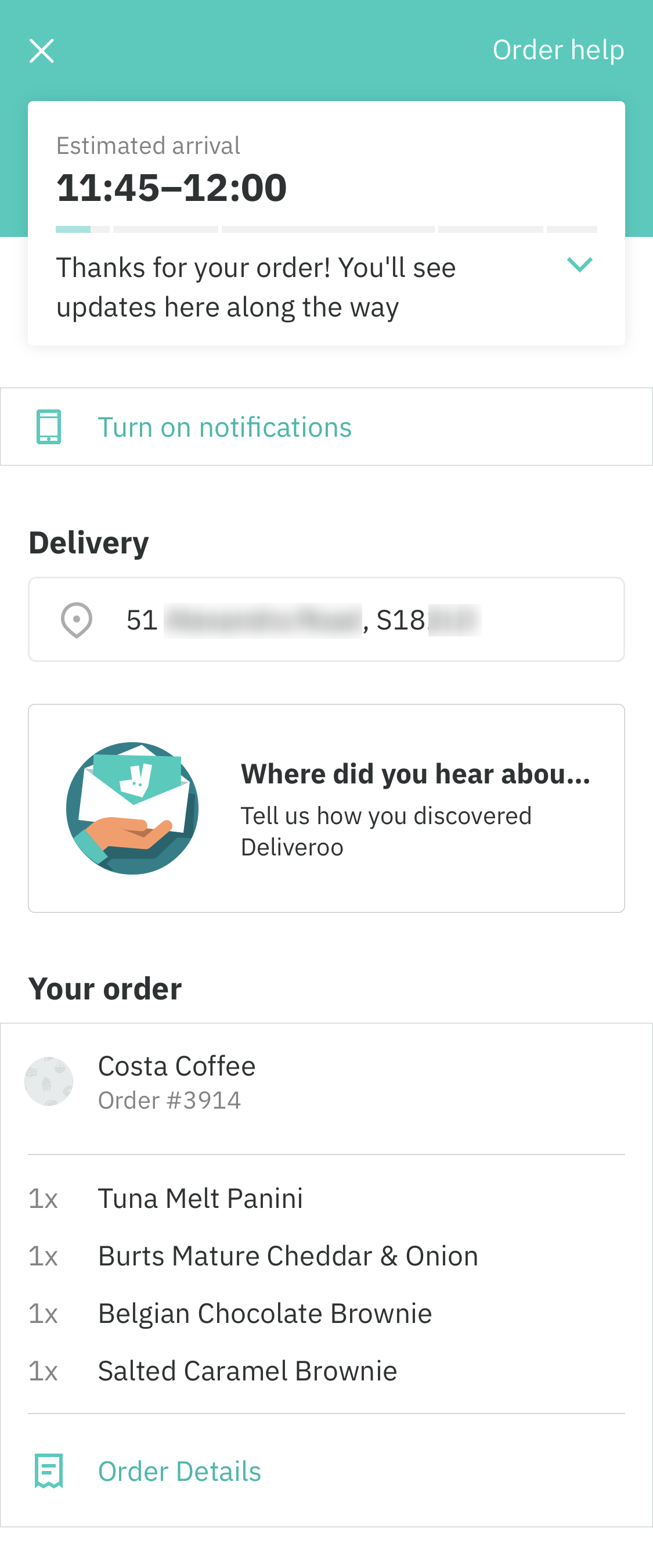653x1568 pixels.
Task: Close the order tracking screen with the X
Action: pyautogui.click(x=41, y=50)
